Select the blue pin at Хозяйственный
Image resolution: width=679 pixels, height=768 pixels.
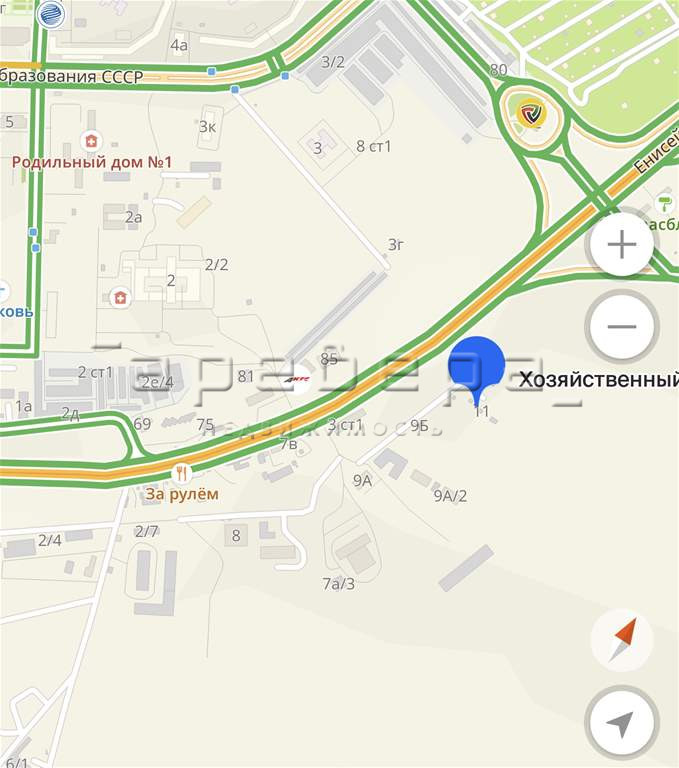[476, 367]
